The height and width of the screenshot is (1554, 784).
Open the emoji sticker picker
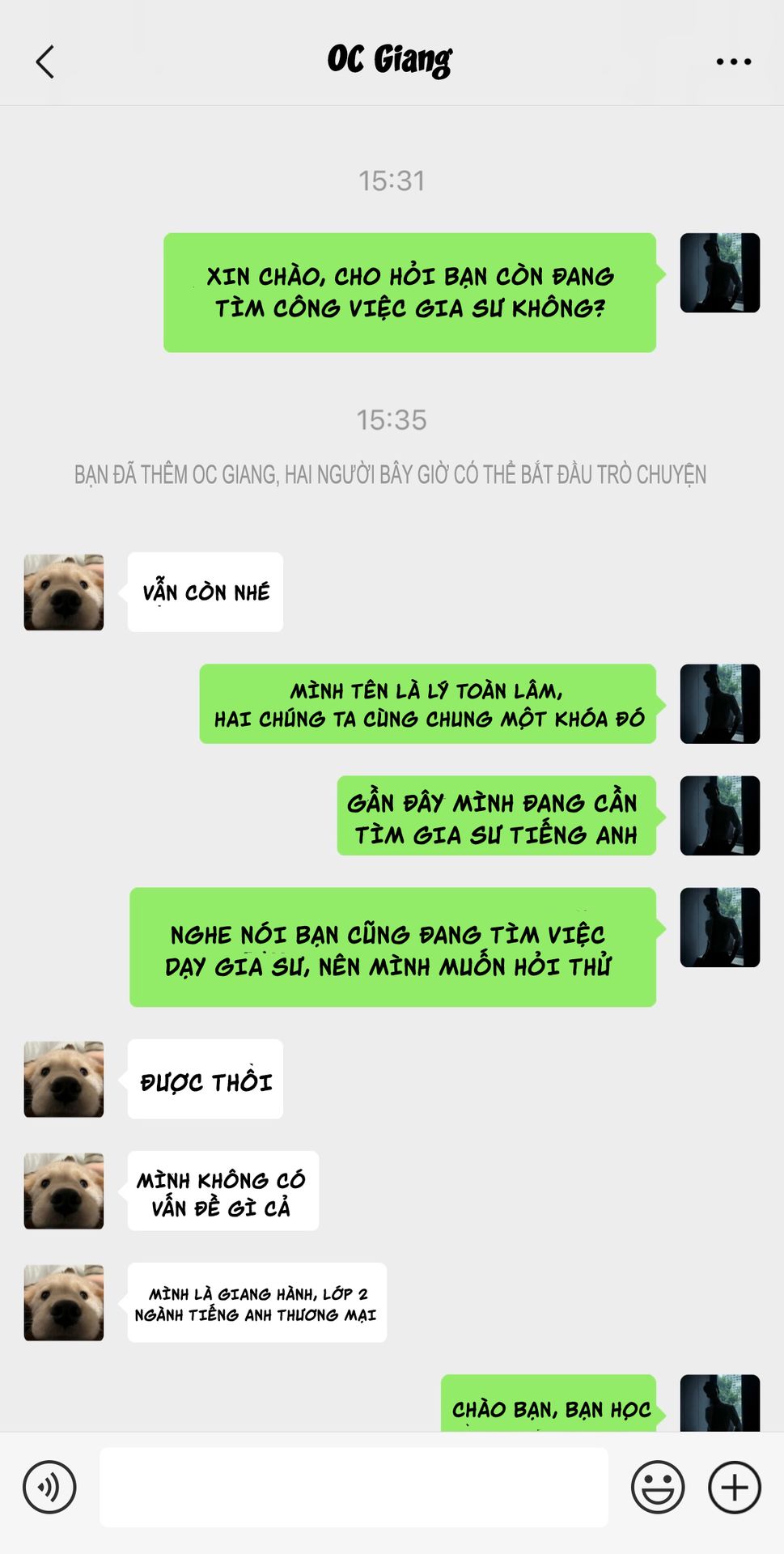point(658,1487)
